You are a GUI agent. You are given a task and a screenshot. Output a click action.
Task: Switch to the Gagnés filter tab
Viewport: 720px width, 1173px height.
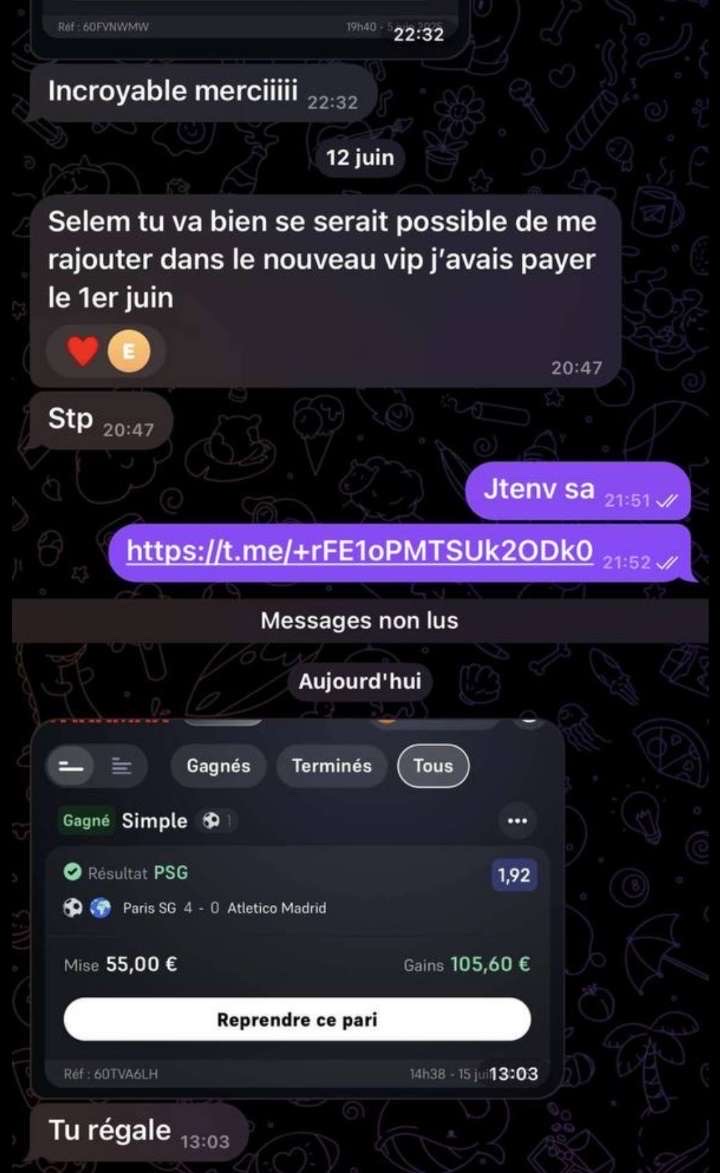pos(216,766)
